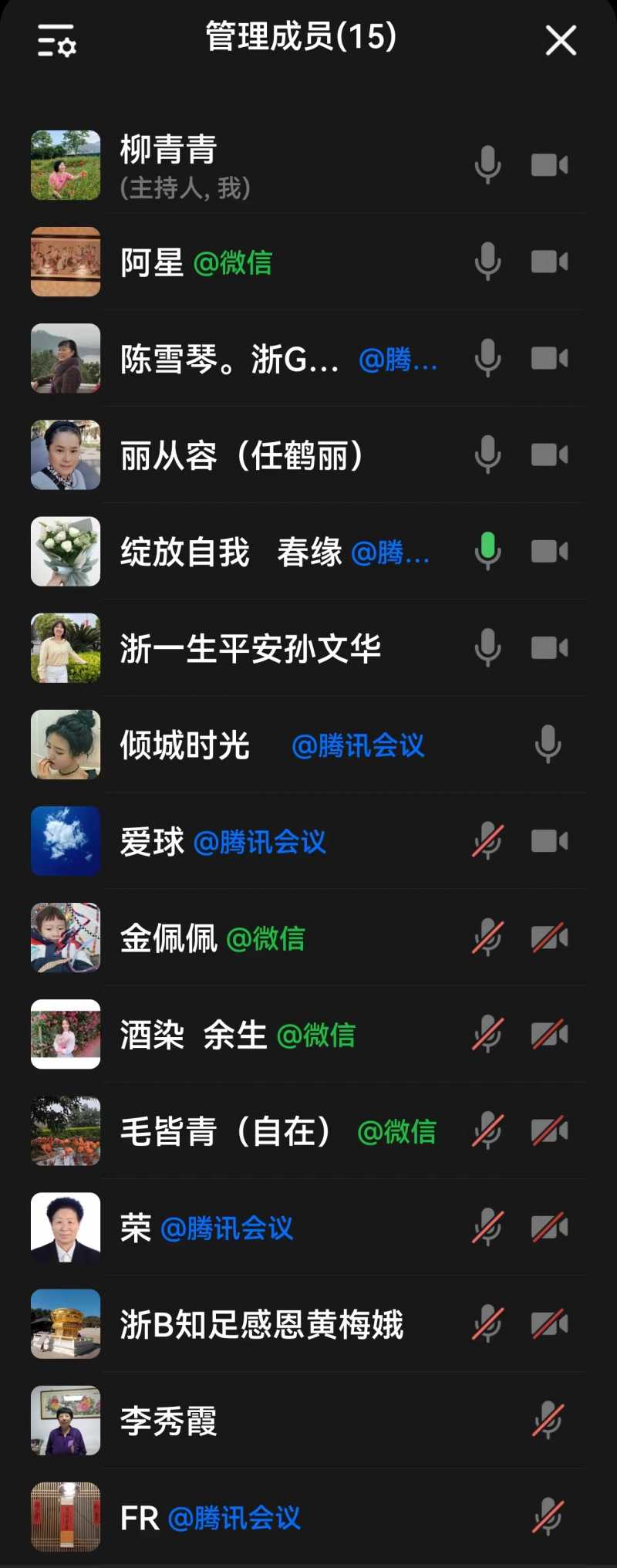
Task: Tap the disabled camera icon for 金佩佩
Action: (549, 938)
